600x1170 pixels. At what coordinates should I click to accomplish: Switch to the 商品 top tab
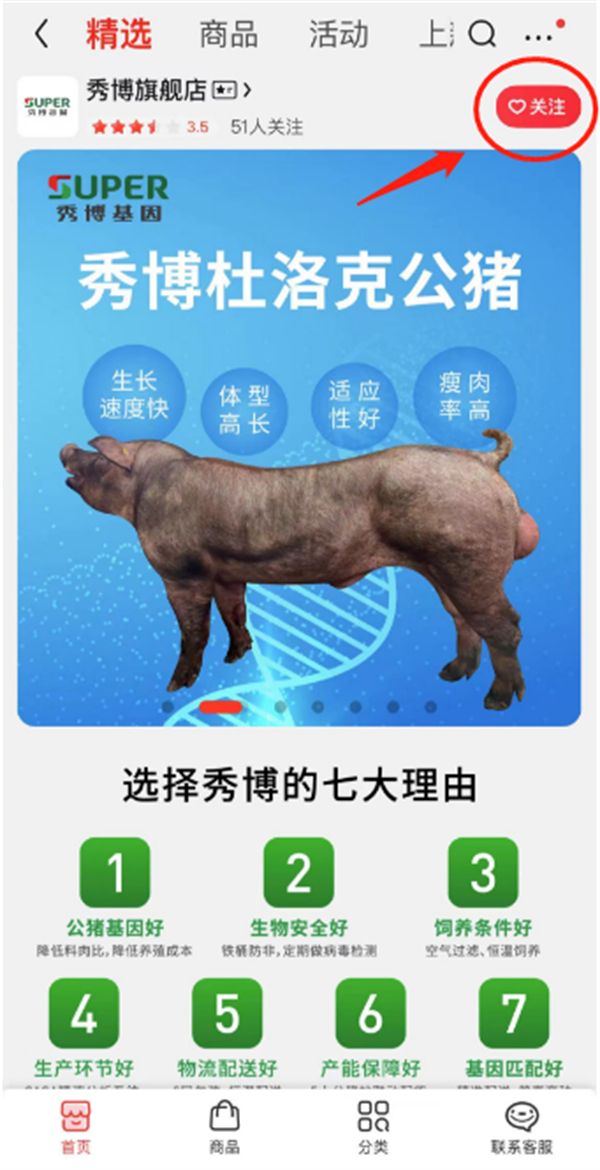pos(228,35)
